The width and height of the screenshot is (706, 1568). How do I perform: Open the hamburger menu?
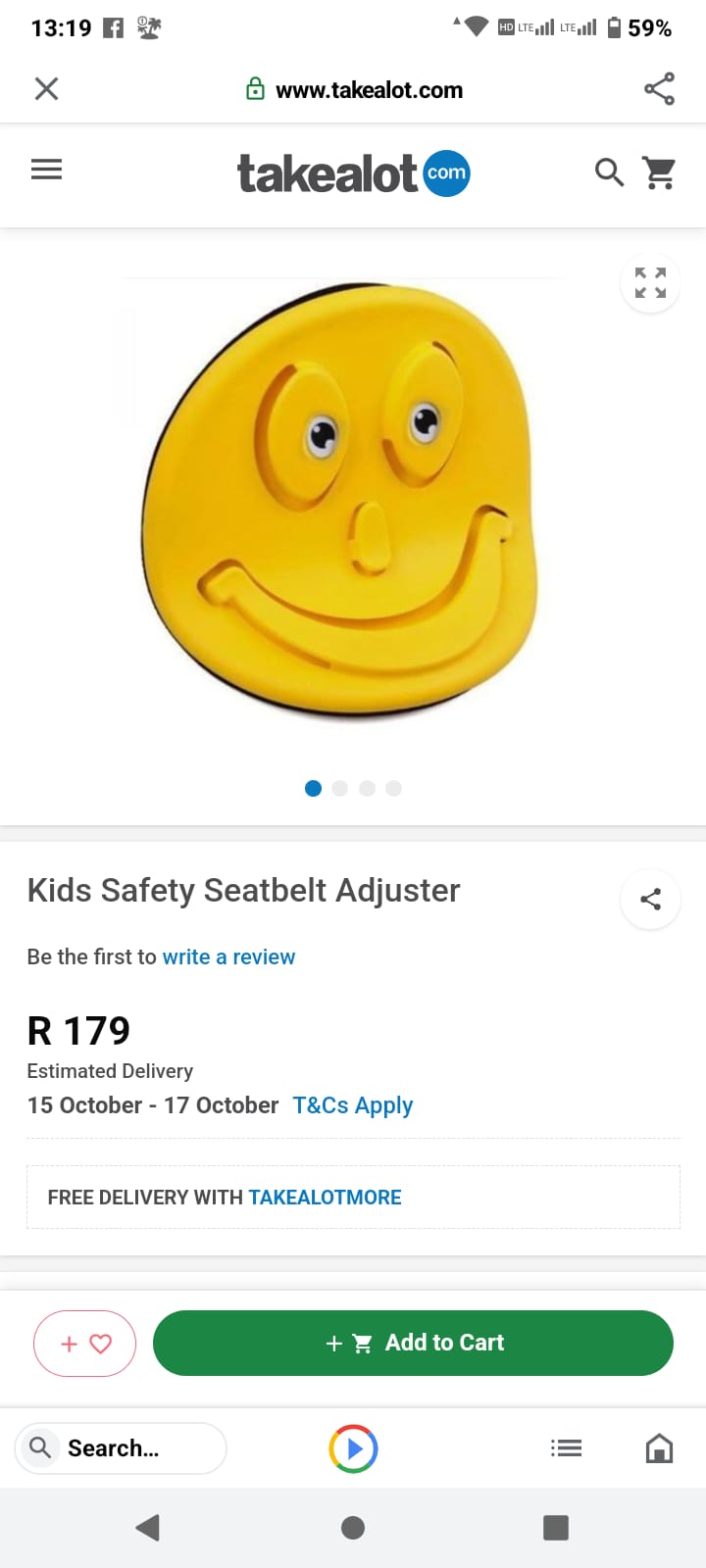(x=46, y=171)
